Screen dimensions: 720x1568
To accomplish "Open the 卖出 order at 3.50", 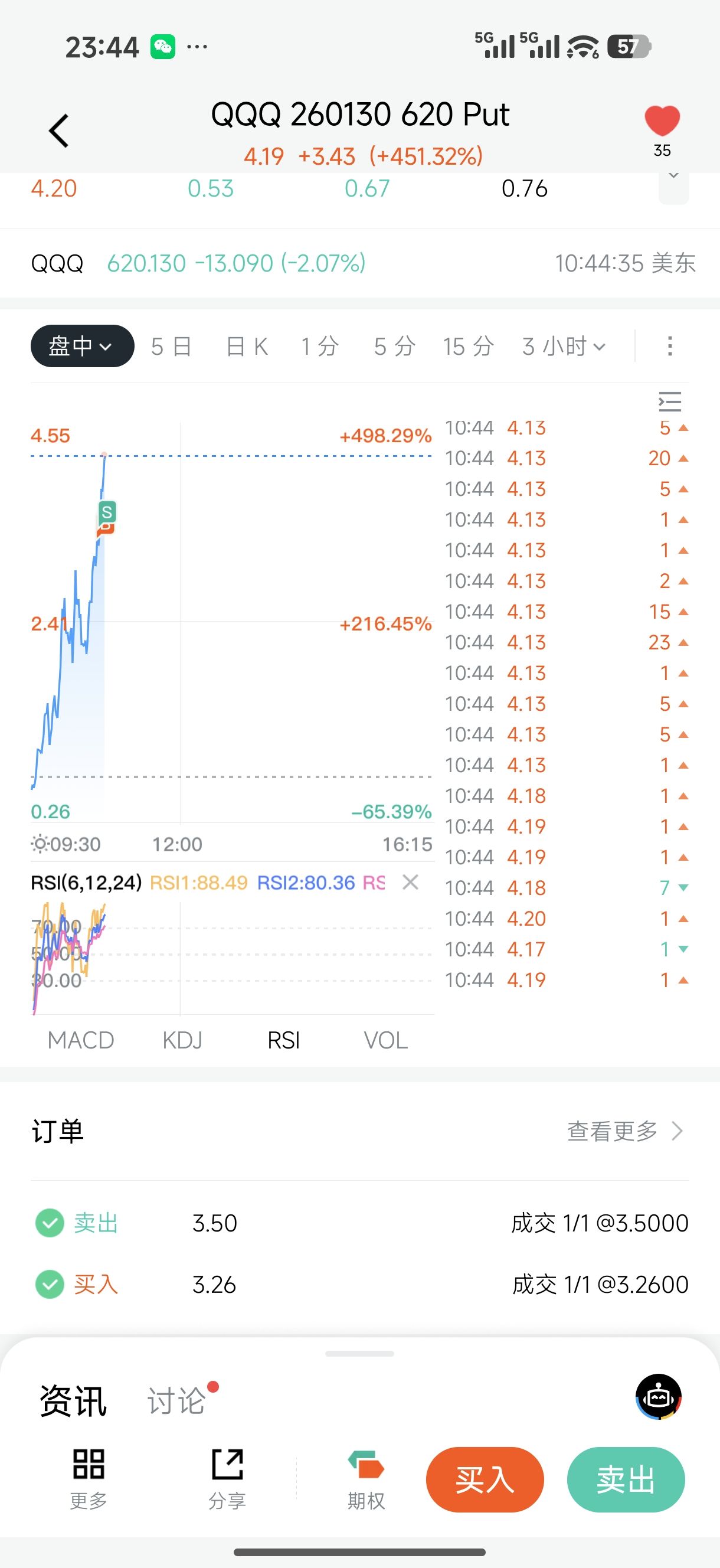I will click(359, 1223).
